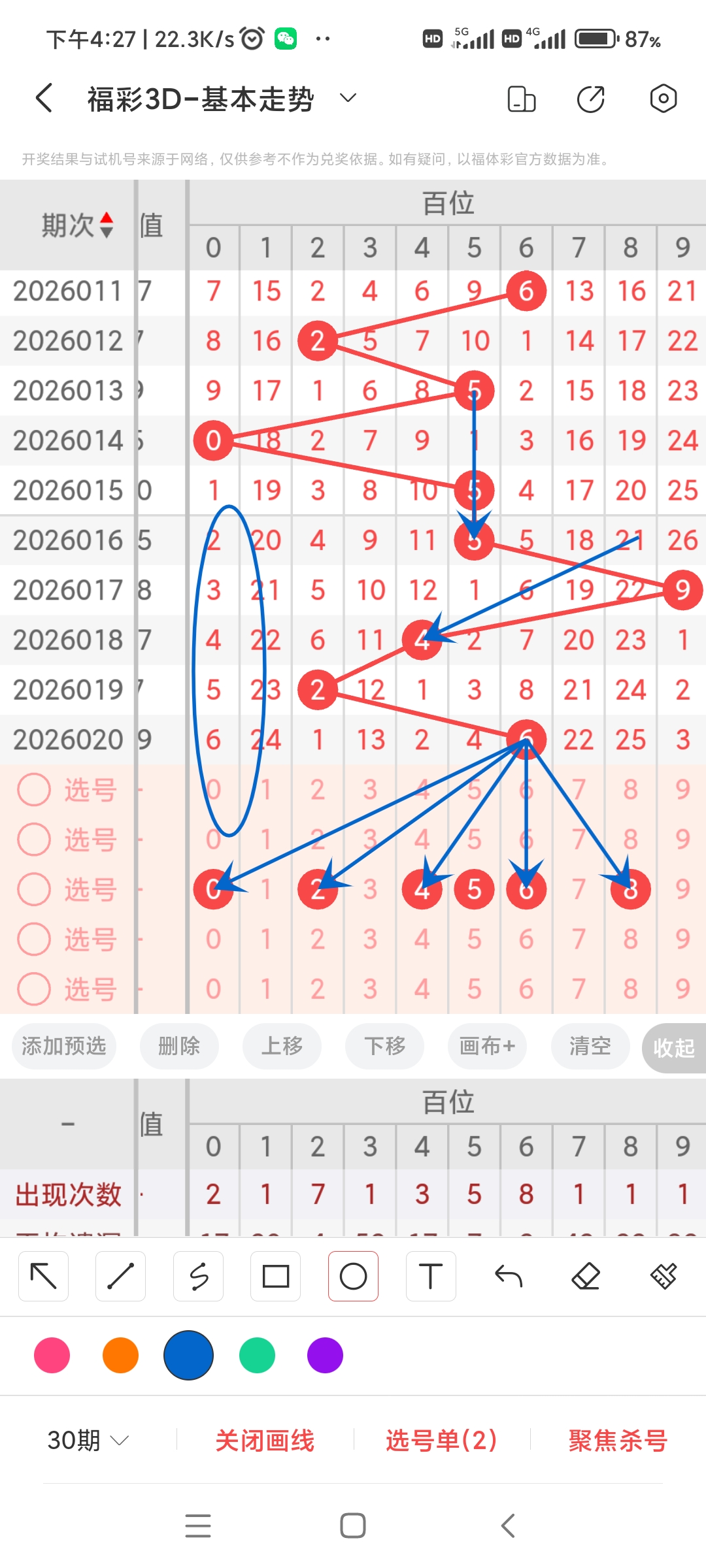
Task: Expand the 福彩3D-基本走势 title dropdown
Action: tap(348, 98)
